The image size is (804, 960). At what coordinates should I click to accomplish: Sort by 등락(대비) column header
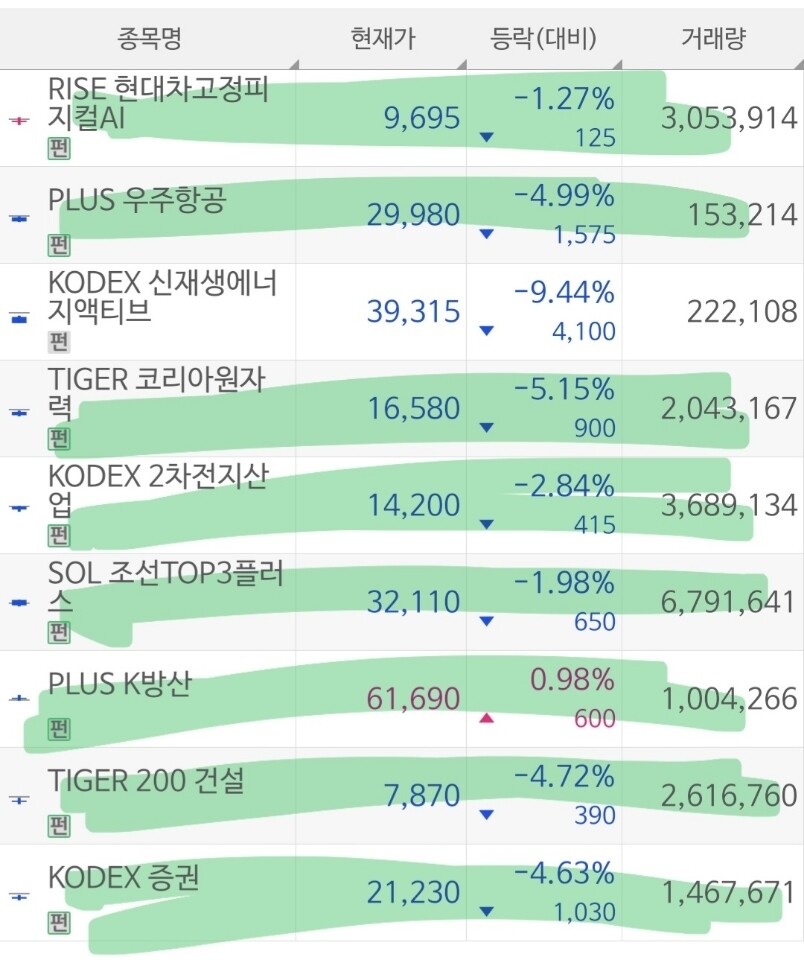click(x=544, y=39)
